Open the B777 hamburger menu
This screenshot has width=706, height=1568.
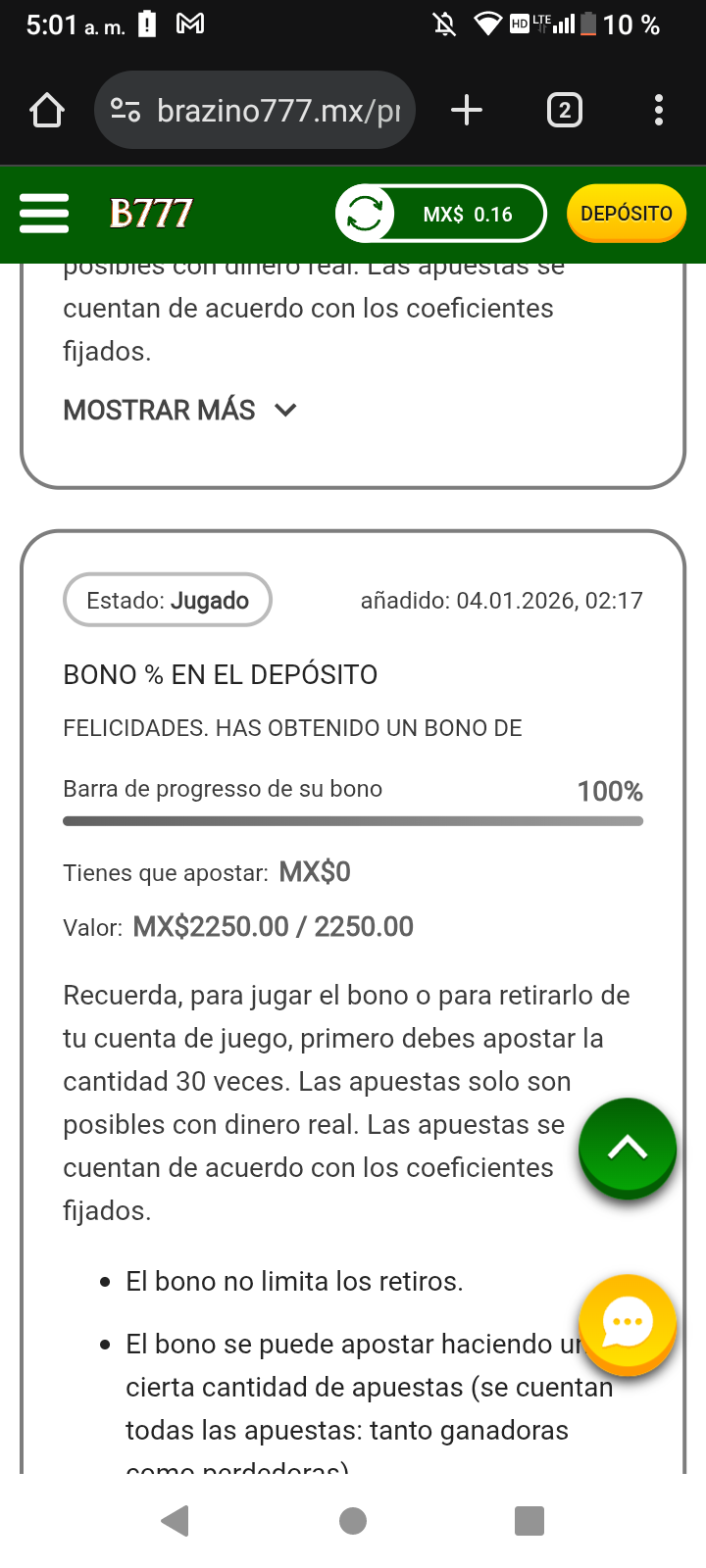(x=44, y=214)
